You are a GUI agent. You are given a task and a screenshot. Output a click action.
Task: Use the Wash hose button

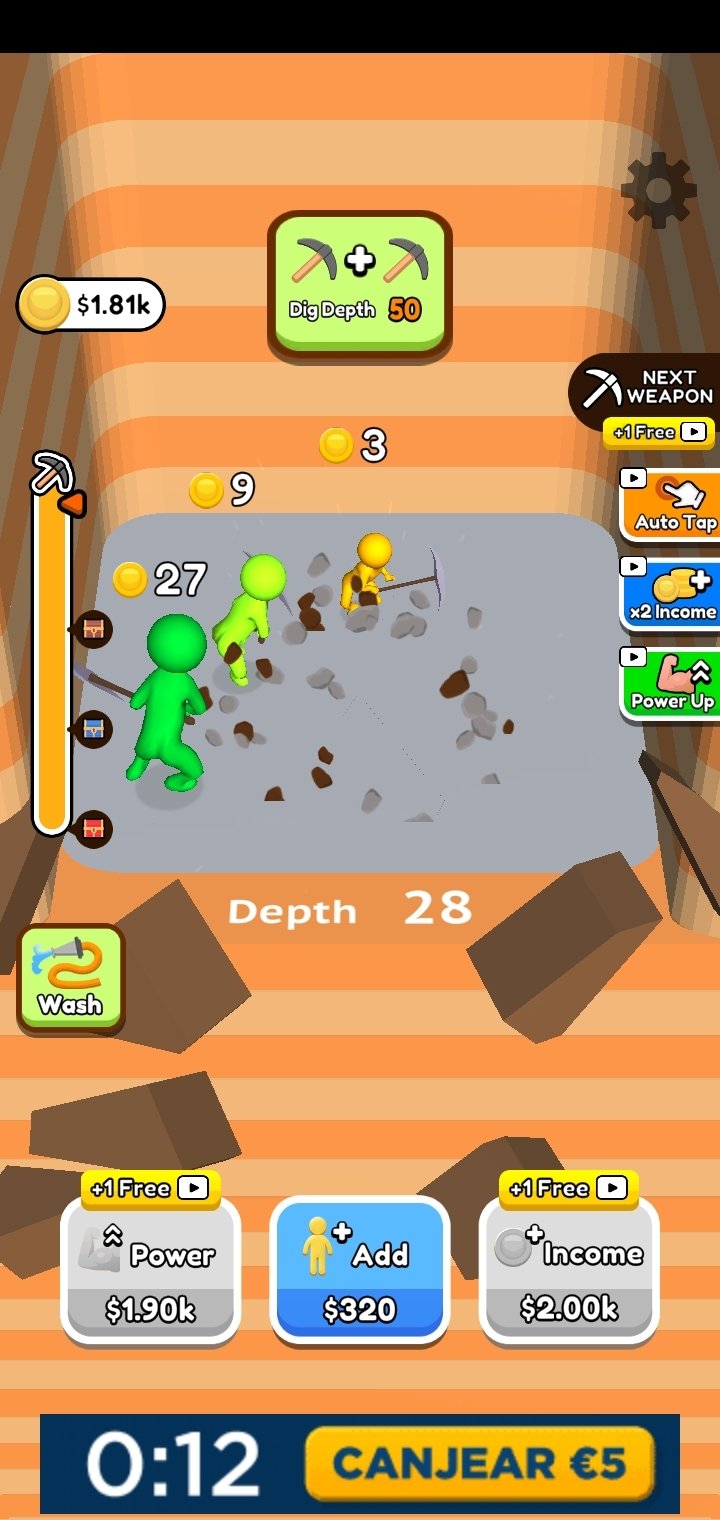[x=71, y=978]
